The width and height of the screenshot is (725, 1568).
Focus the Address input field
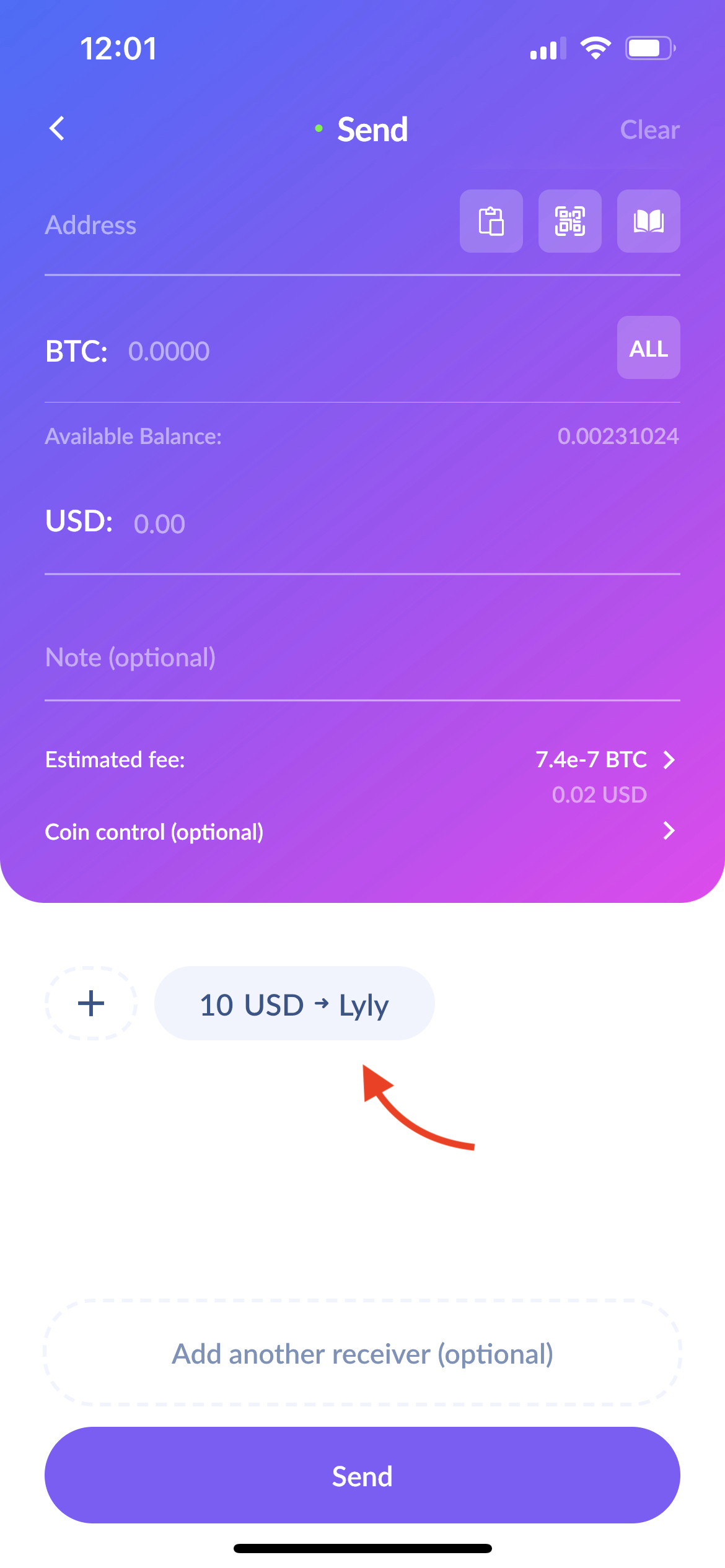pos(242,225)
